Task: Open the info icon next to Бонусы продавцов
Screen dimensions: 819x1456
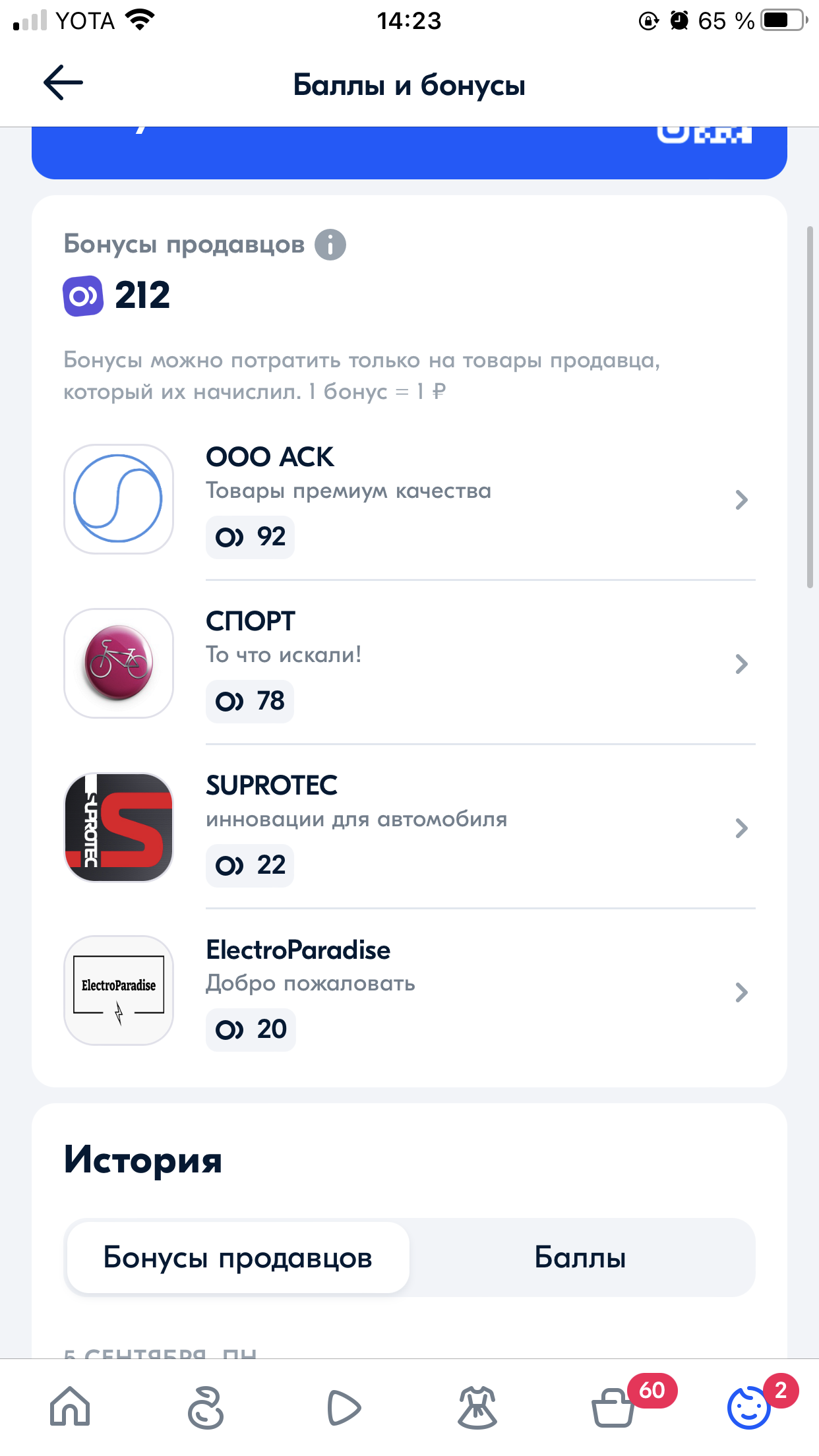Action: click(330, 245)
